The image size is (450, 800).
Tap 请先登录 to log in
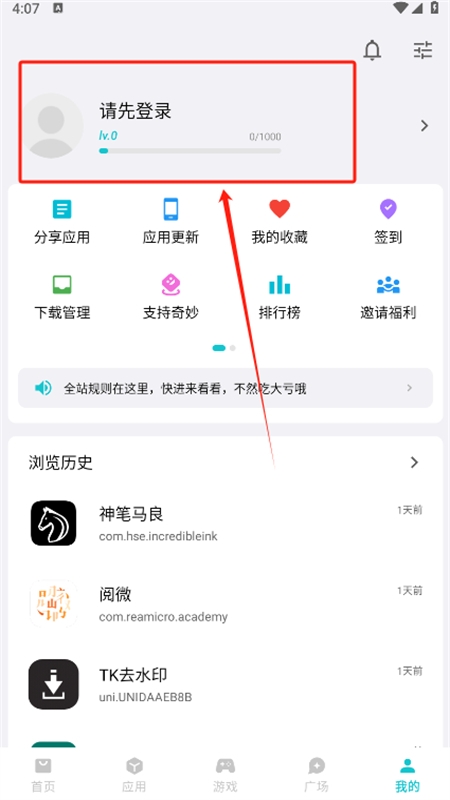135,111
